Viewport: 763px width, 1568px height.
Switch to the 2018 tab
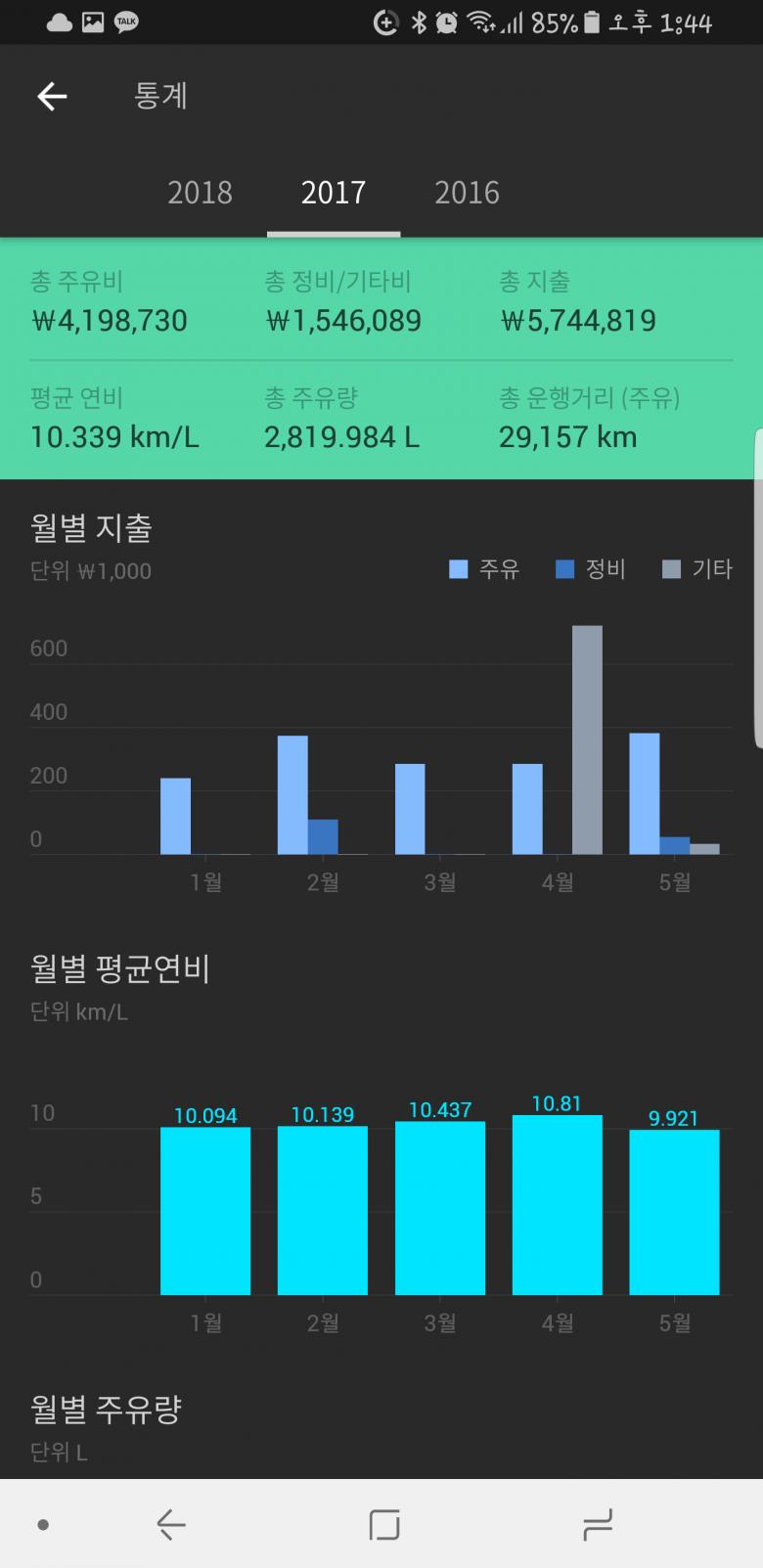coord(200,193)
